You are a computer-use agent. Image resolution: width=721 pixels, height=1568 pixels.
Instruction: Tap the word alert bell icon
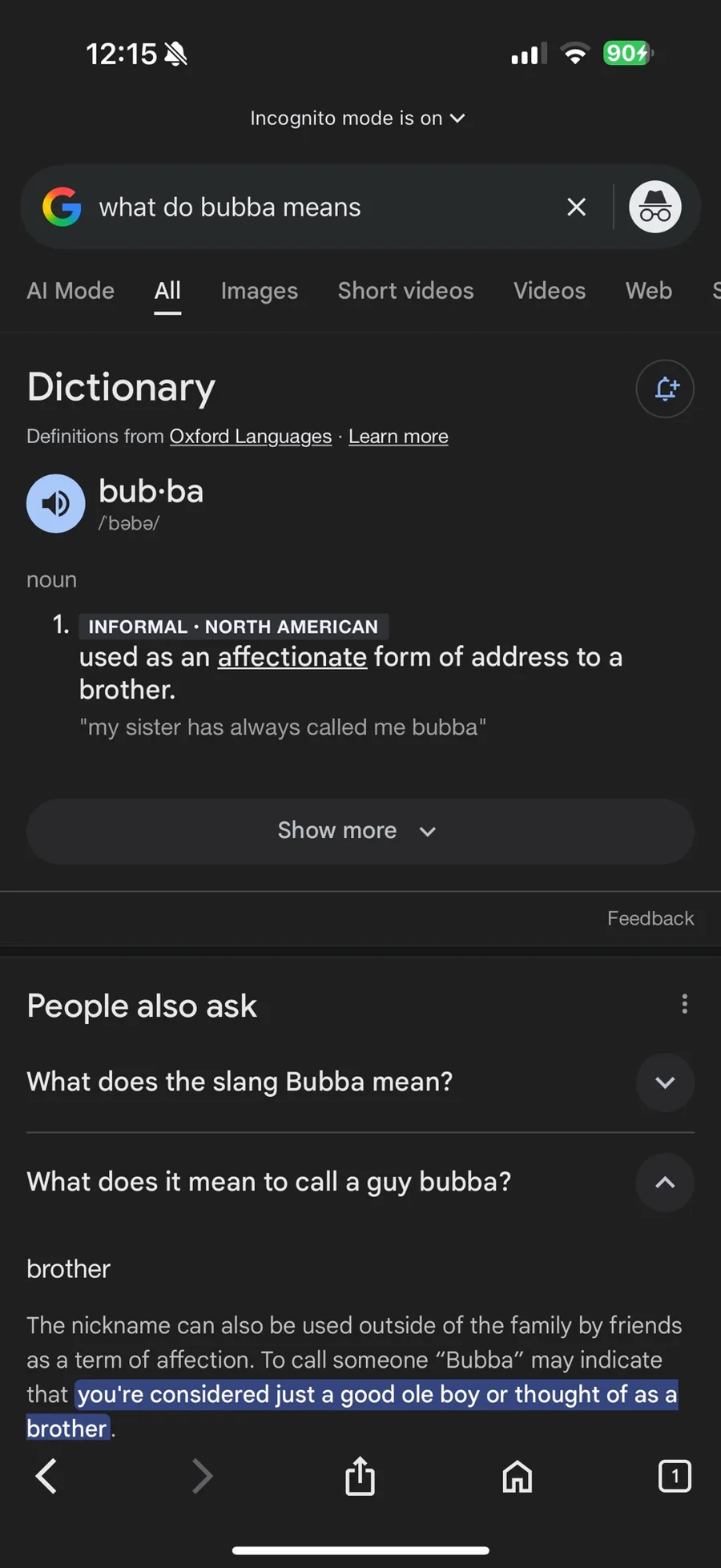pos(665,389)
